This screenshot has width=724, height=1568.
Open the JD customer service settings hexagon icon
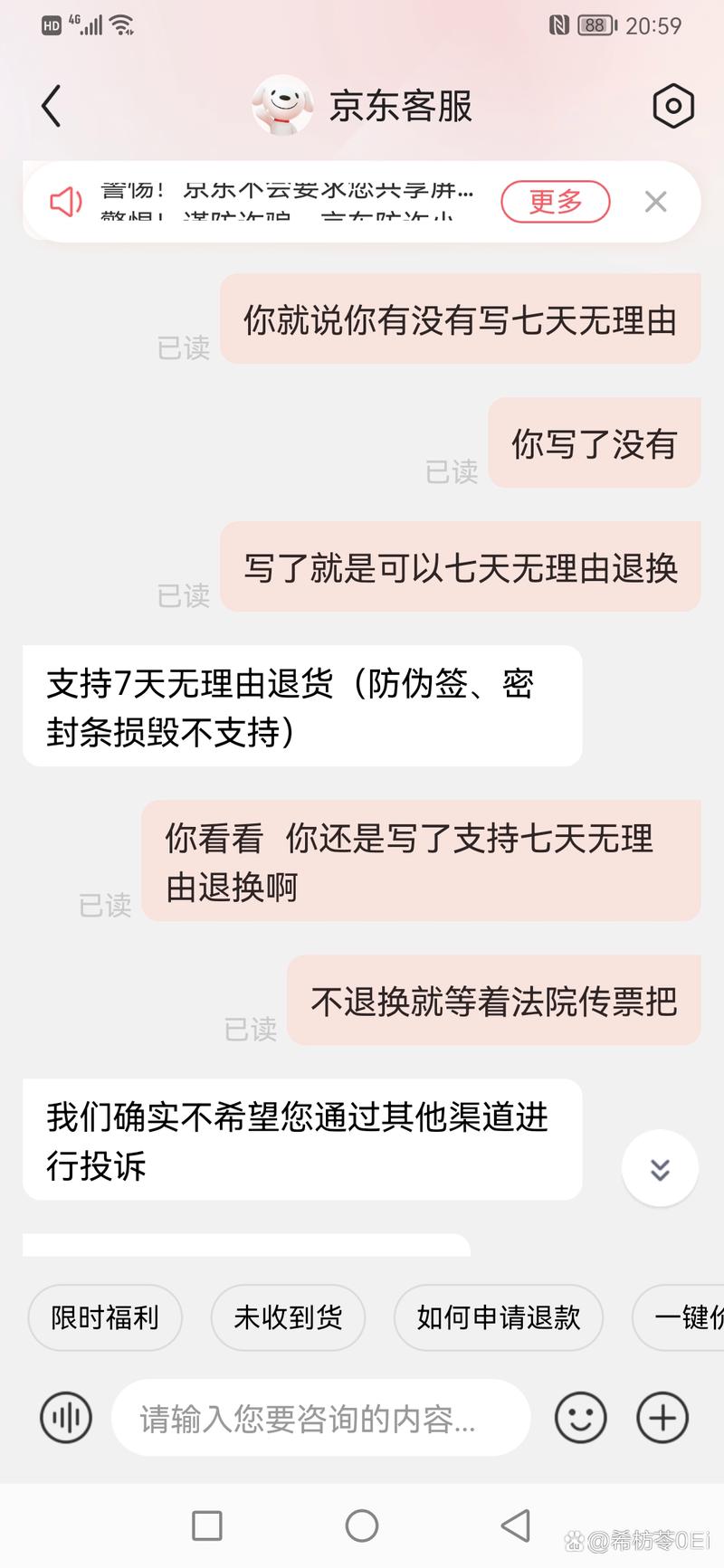672,106
